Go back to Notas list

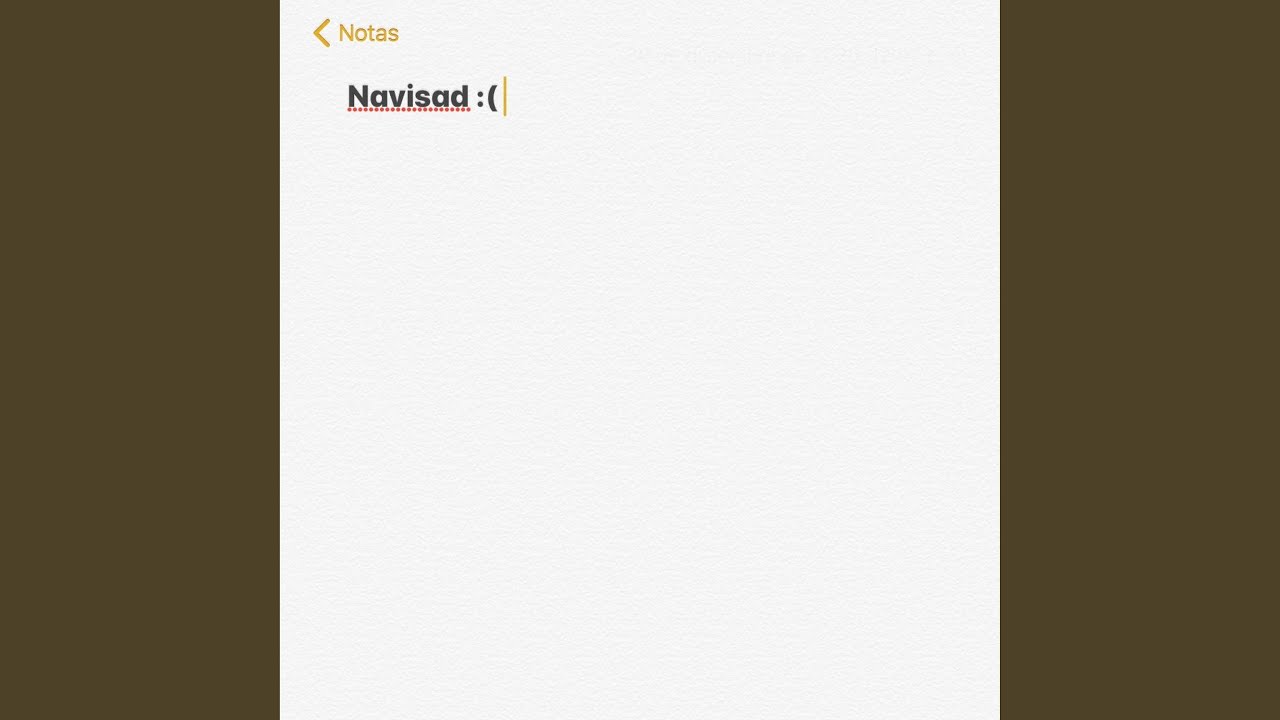pos(355,33)
